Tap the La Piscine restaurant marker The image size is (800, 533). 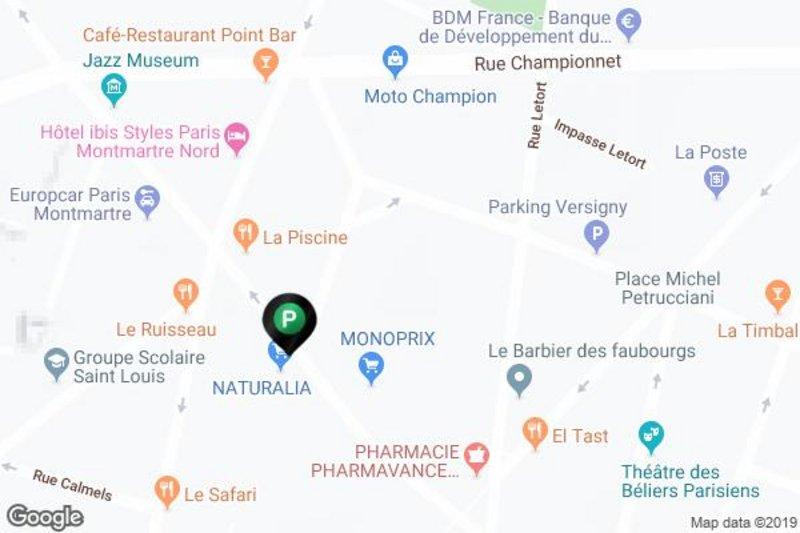[x=245, y=236]
